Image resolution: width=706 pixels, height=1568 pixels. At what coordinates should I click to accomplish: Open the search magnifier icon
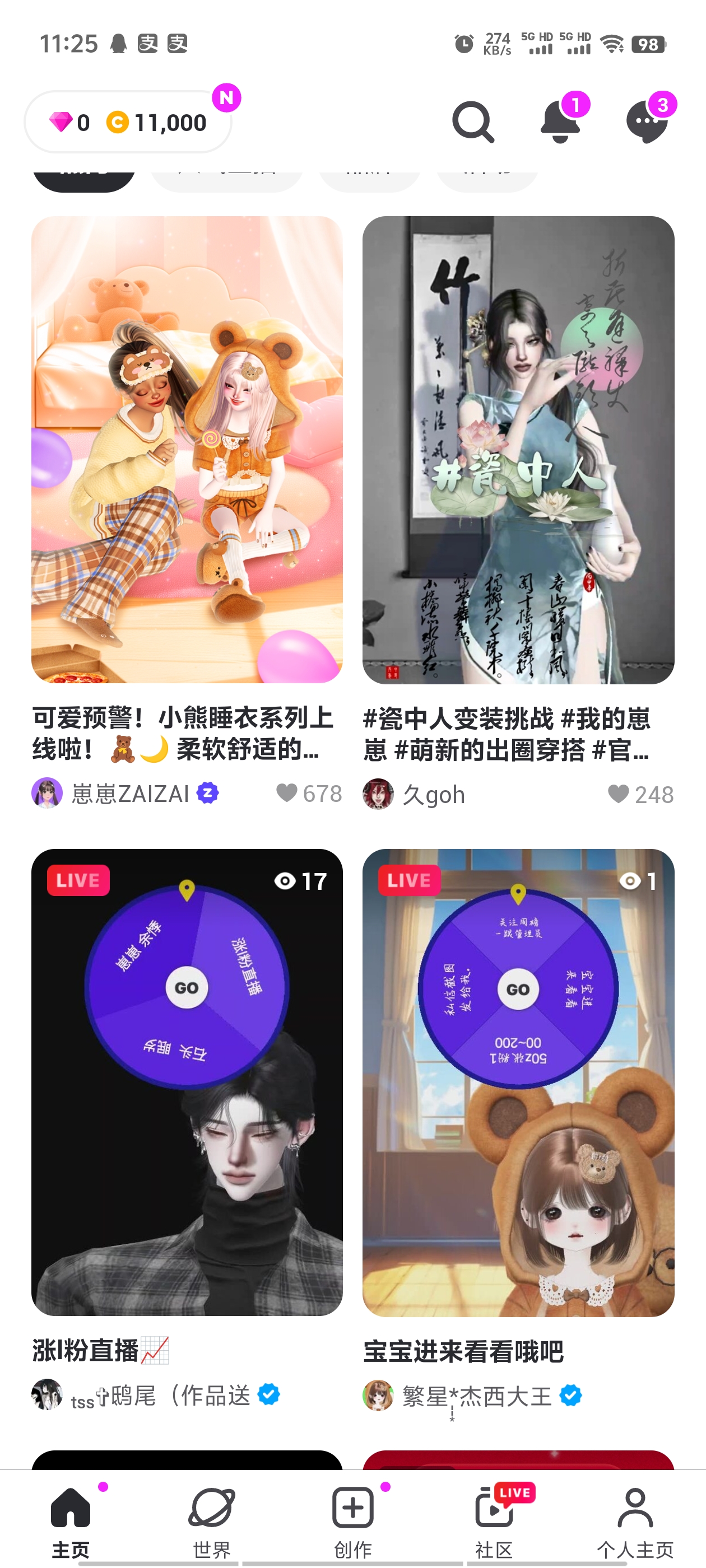472,122
